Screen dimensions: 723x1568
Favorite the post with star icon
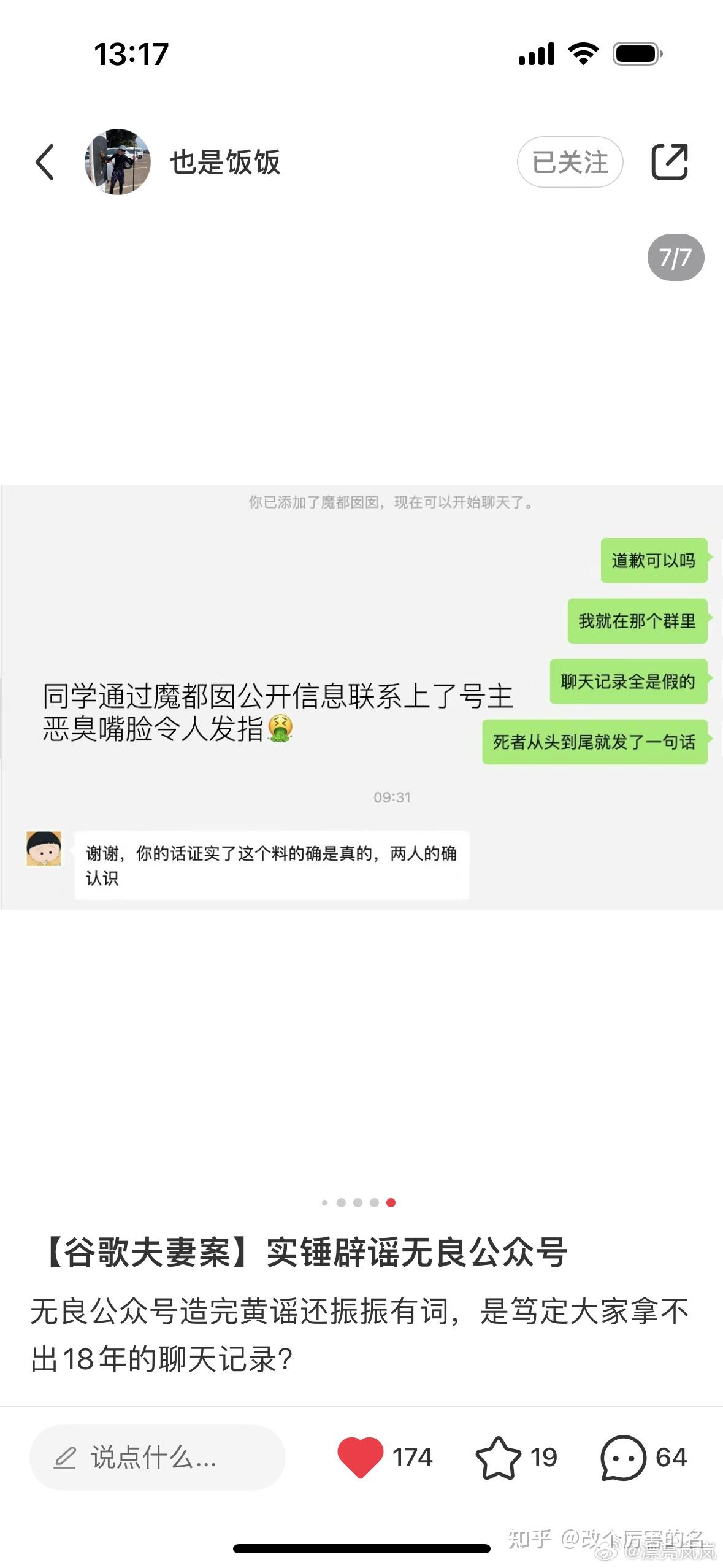pyautogui.click(x=498, y=1457)
